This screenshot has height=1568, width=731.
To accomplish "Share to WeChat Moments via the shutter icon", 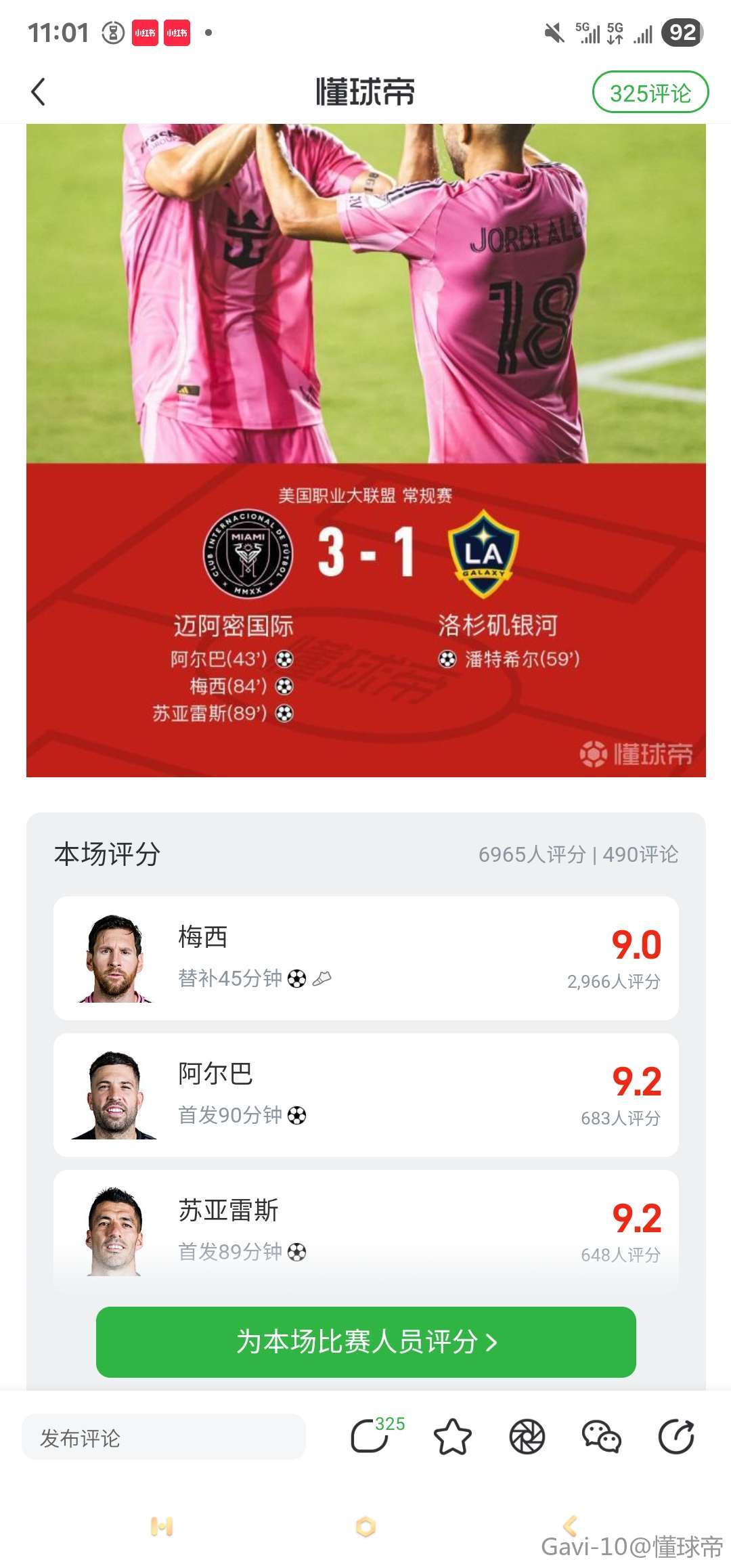I will point(527,1437).
